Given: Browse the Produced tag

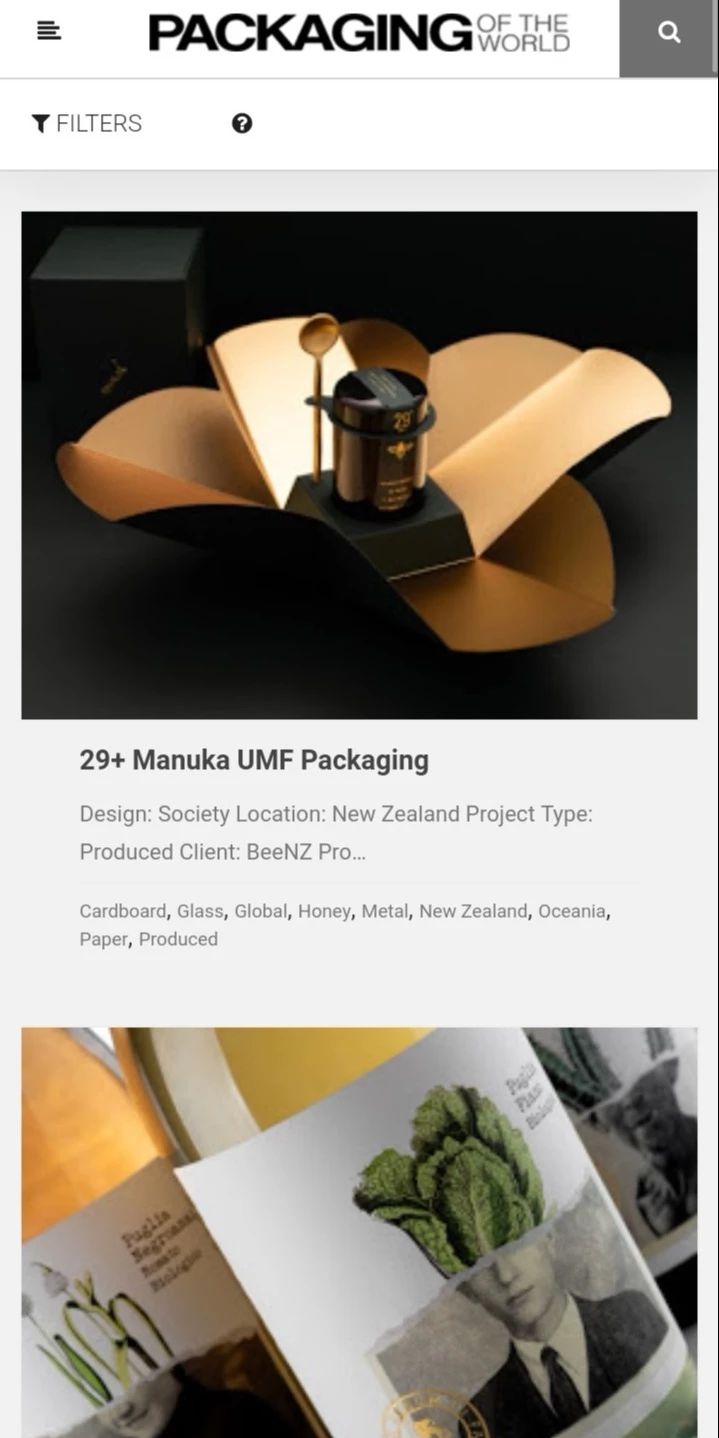Looking at the screenshot, I should [x=178, y=939].
